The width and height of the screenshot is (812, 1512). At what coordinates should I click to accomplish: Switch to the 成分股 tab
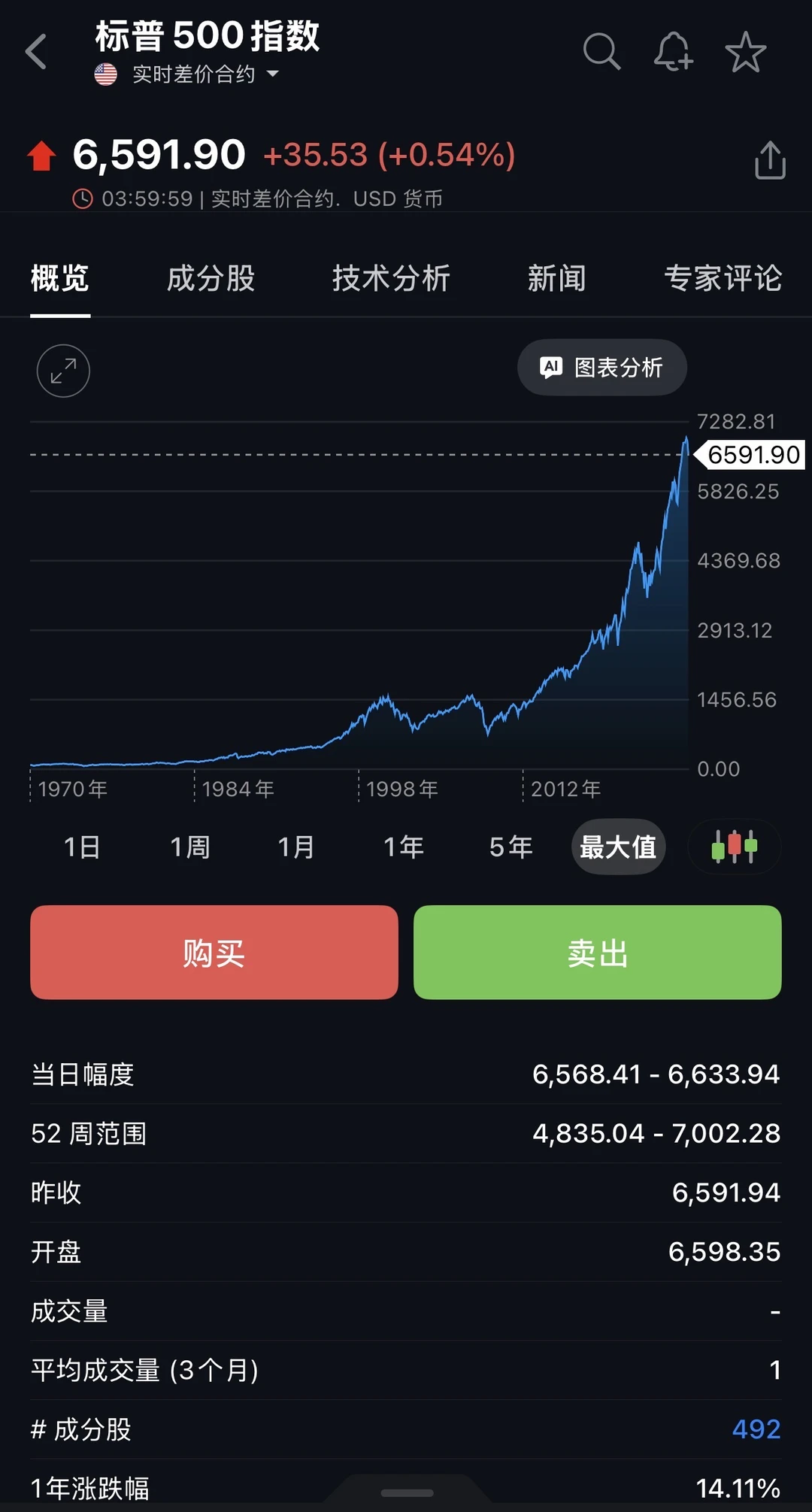click(x=211, y=279)
